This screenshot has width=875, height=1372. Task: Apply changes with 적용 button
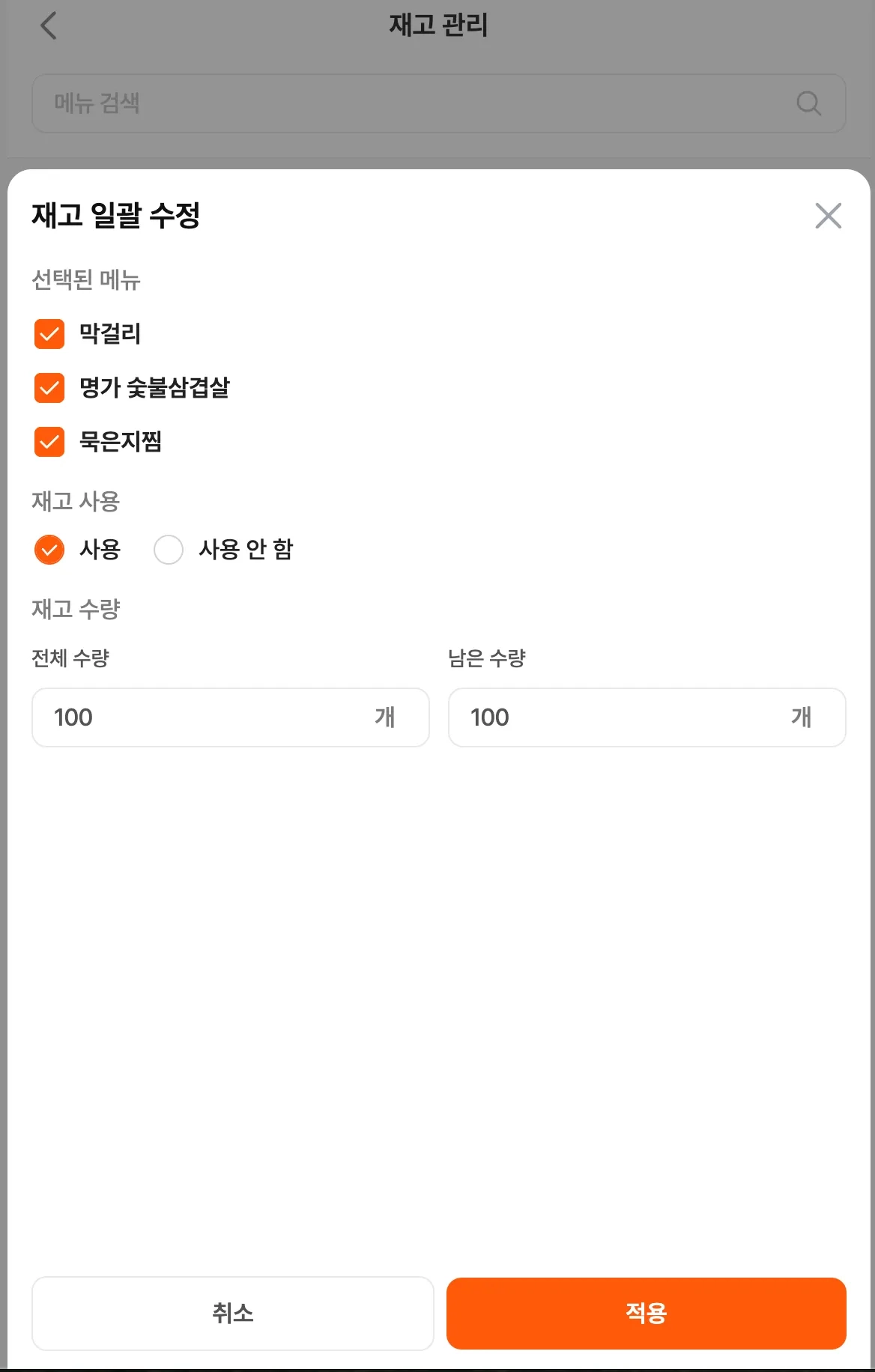point(646,1313)
